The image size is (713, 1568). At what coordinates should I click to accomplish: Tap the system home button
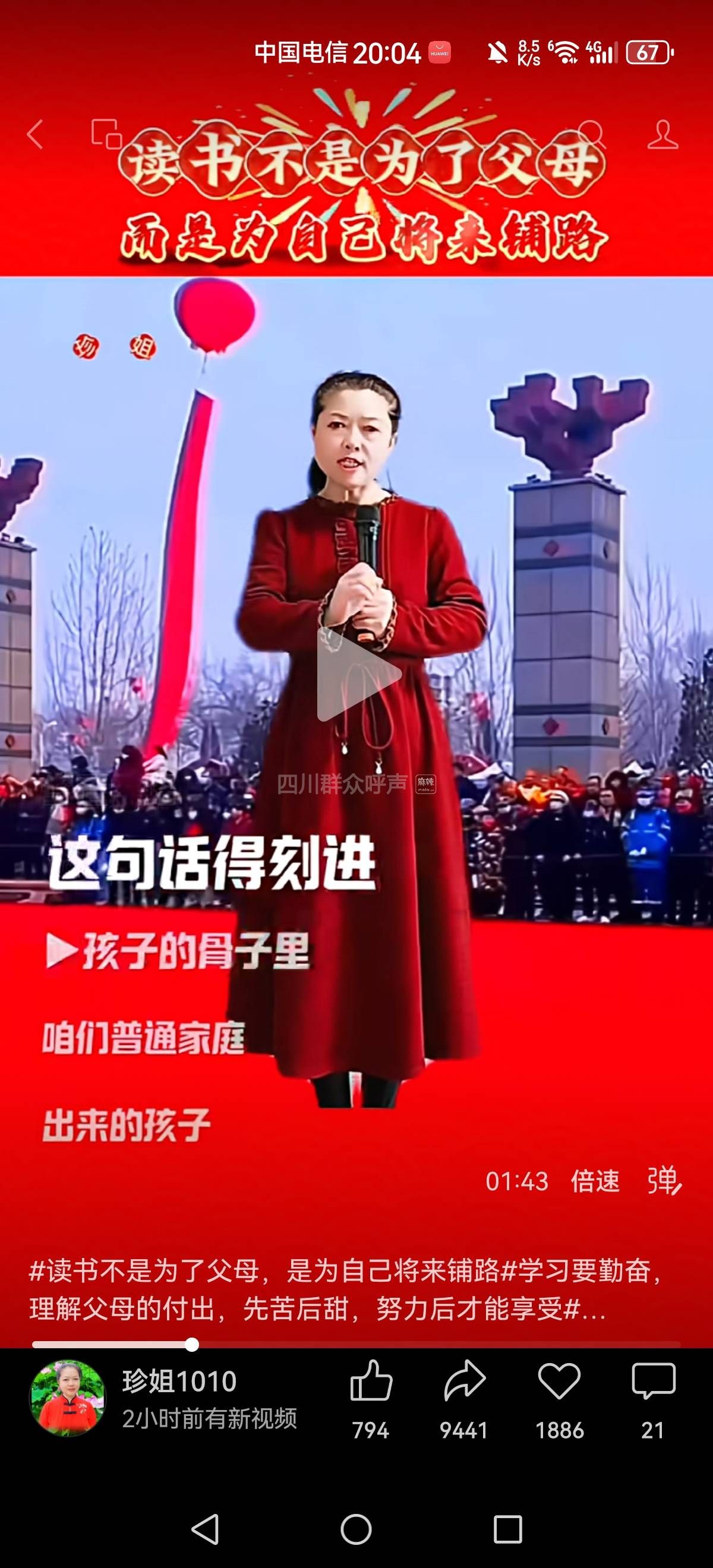point(356,1529)
